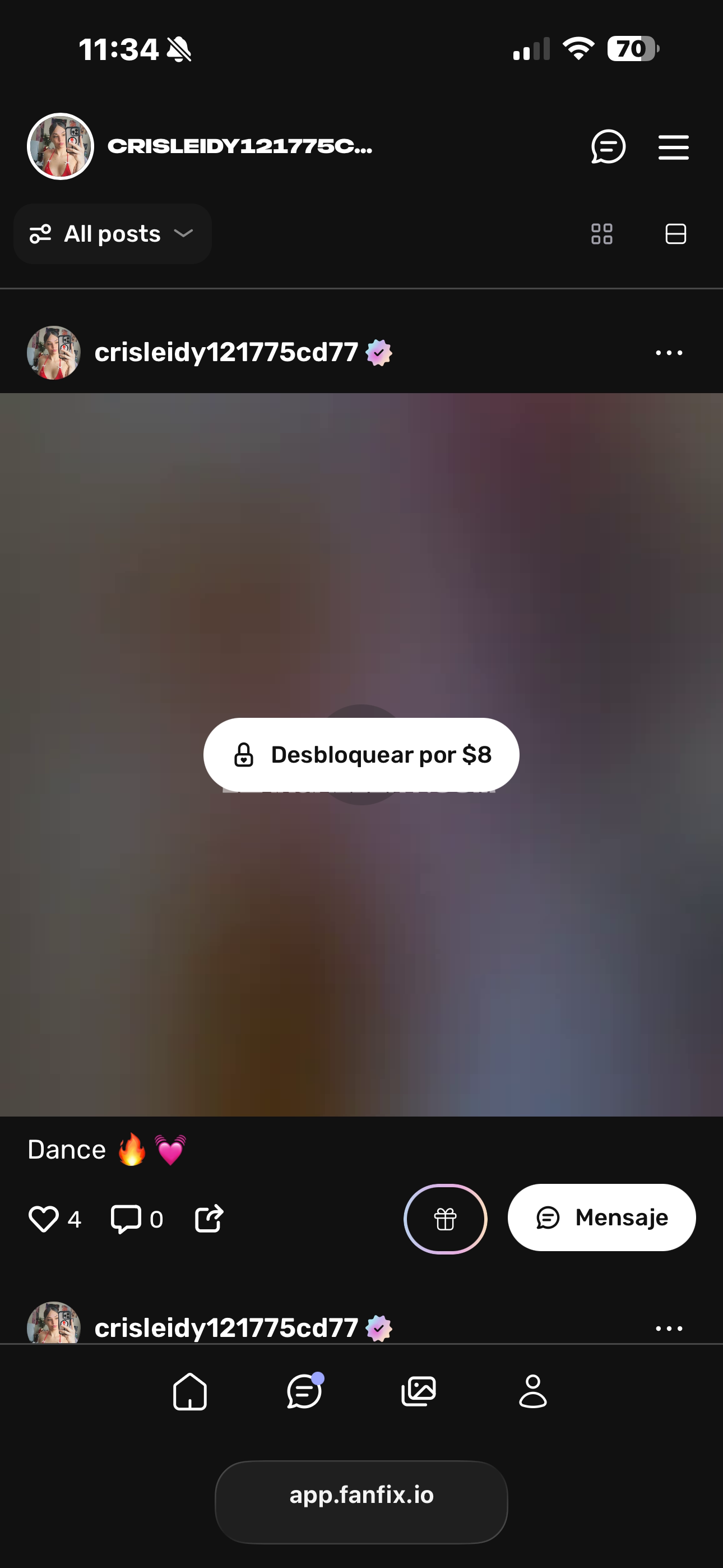
Task: Open the messages tab in bottom bar
Action: [x=304, y=1391]
